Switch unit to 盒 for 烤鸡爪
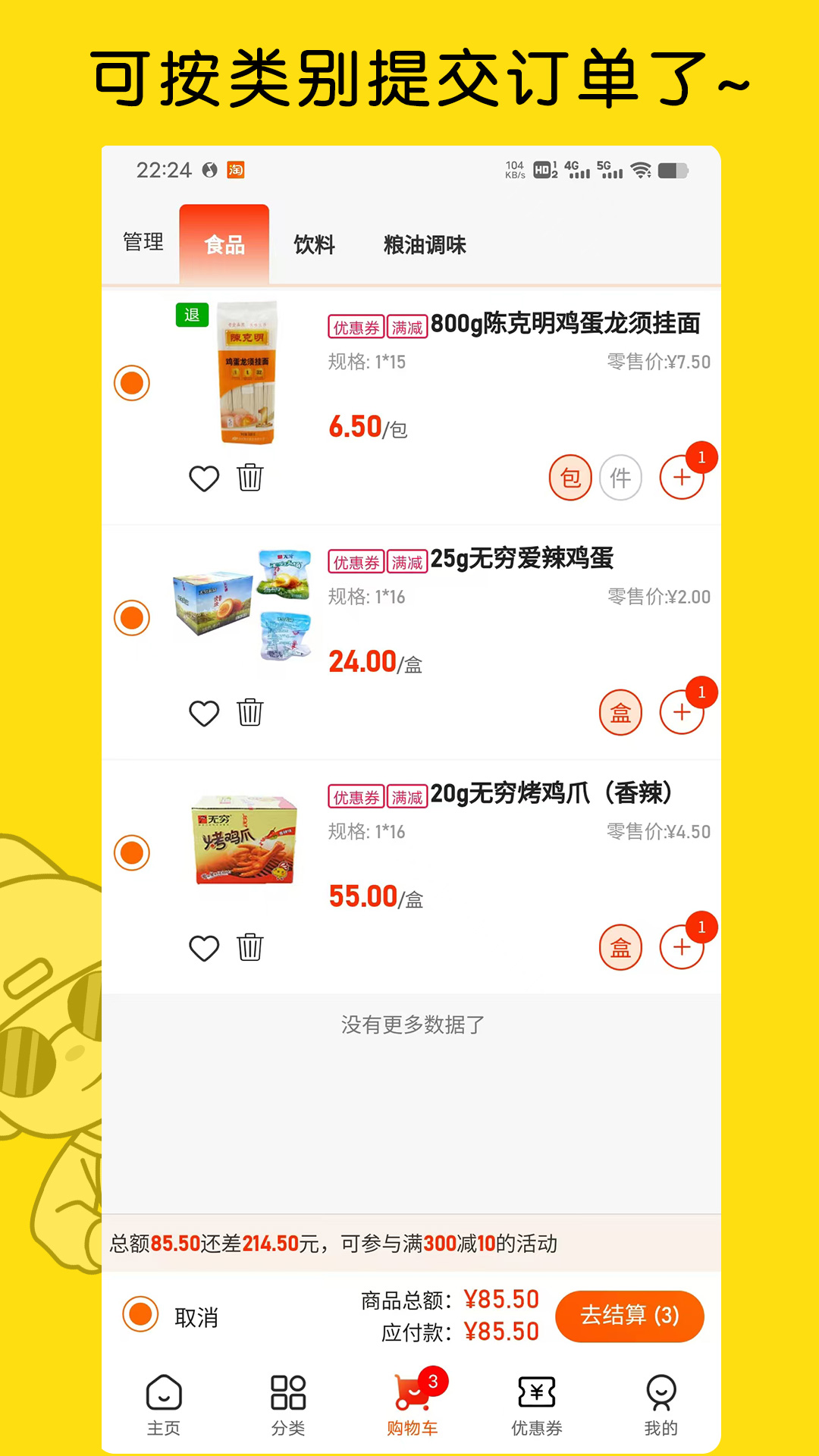819x1456 pixels. pos(620,947)
